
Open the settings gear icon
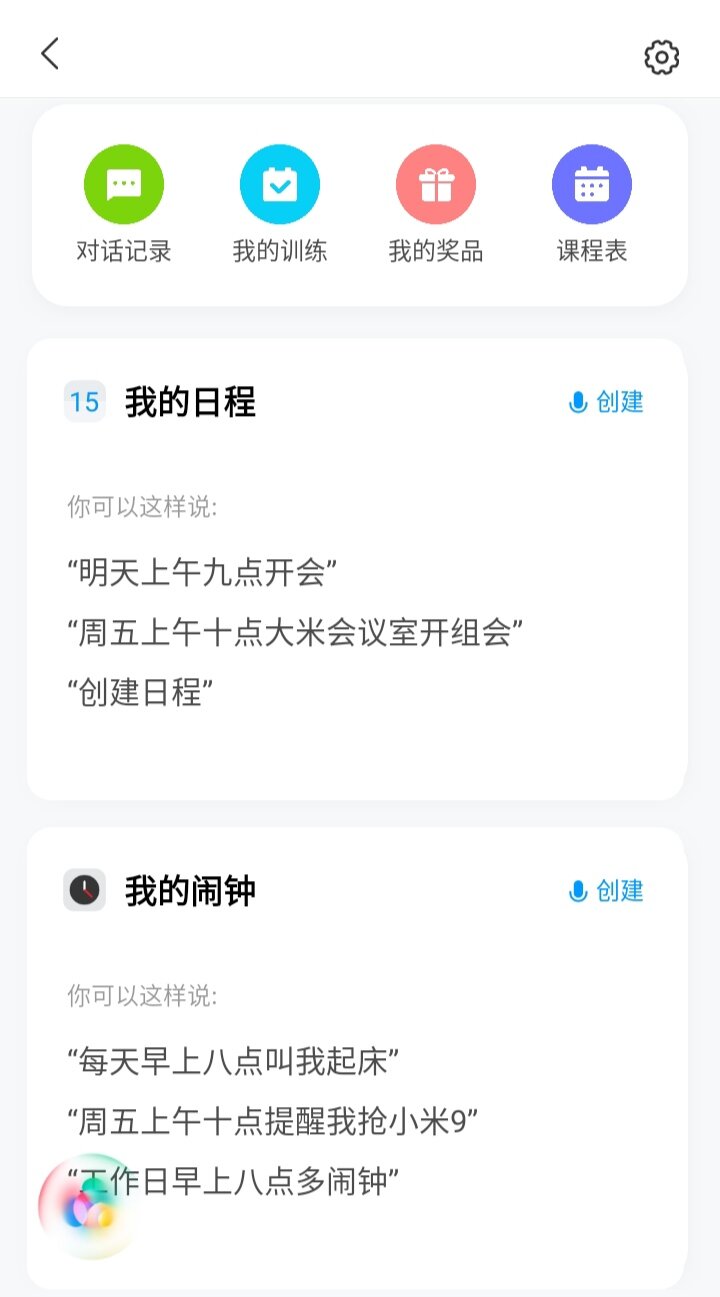pyautogui.click(x=661, y=57)
